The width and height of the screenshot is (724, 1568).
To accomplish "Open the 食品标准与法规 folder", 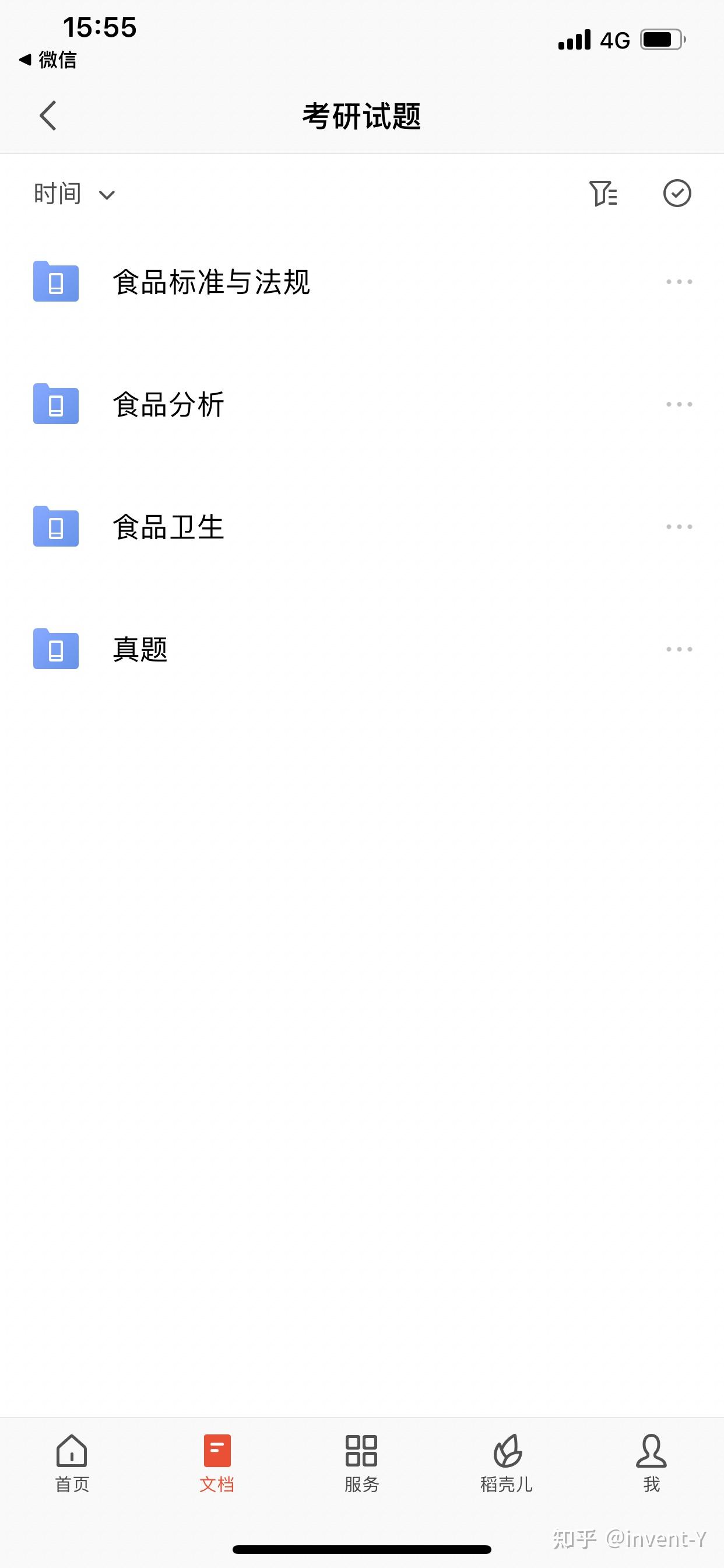I will [x=210, y=282].
